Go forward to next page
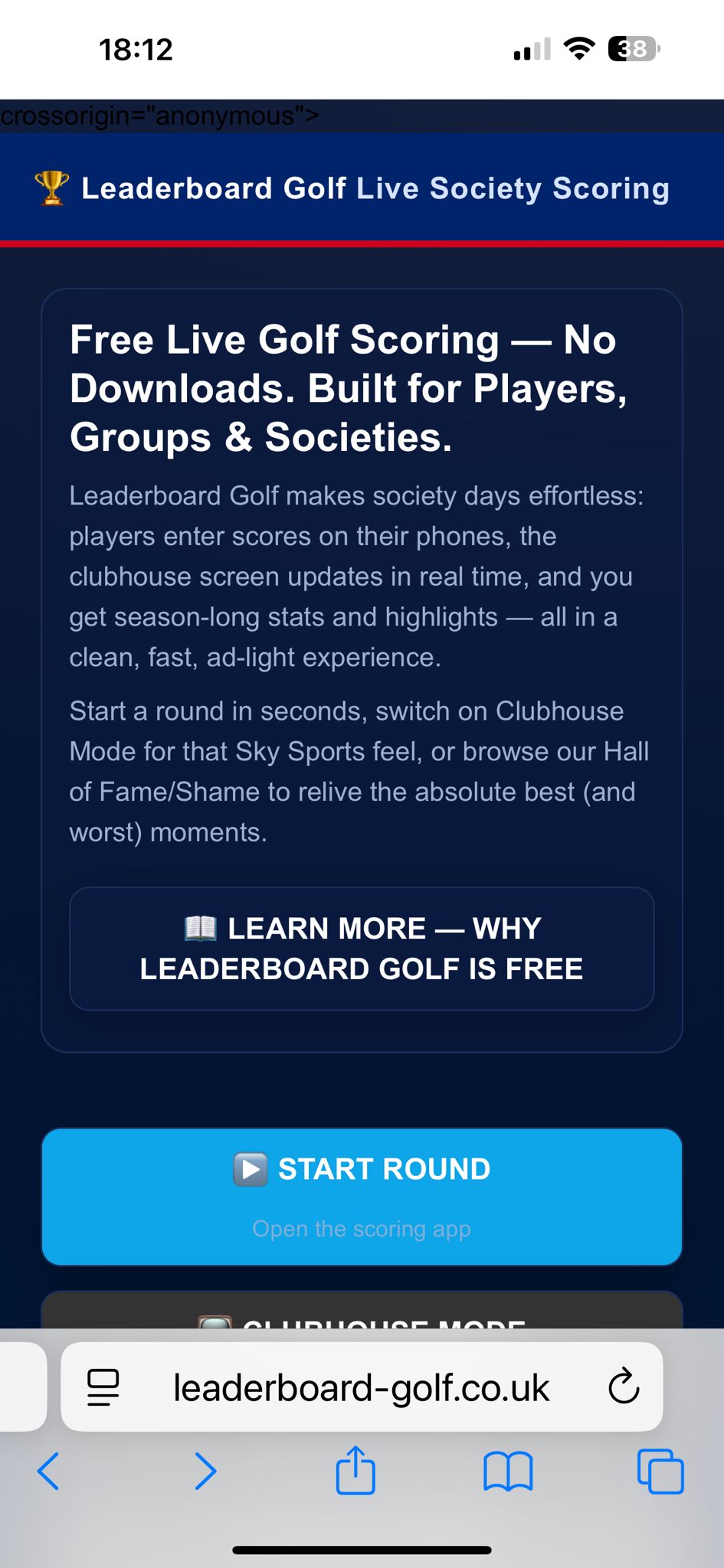 click(x=205, y=1471)
